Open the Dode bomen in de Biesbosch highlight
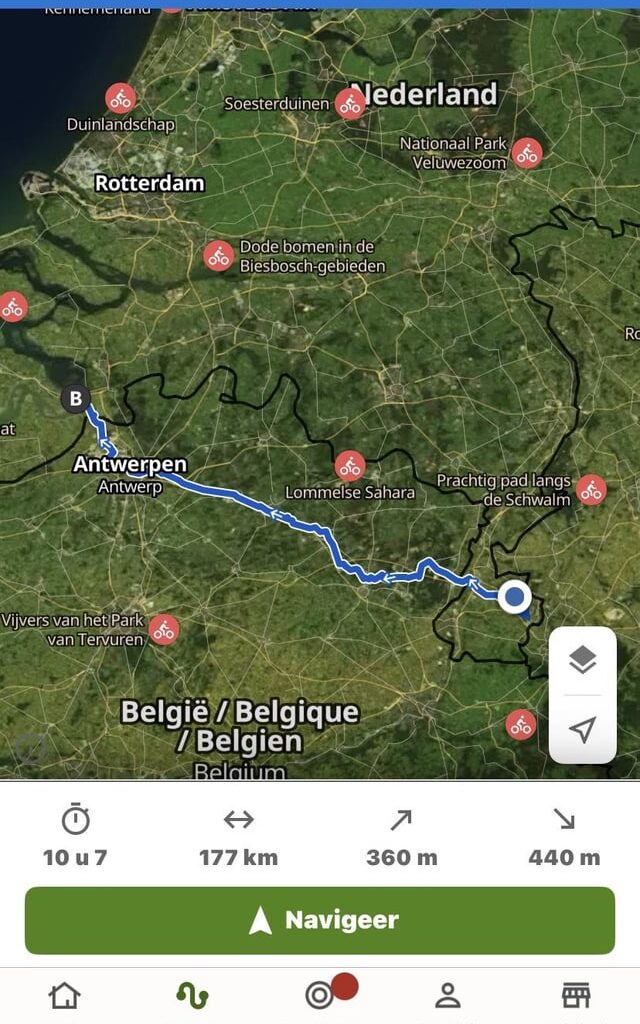This screenshot has width=640, height=1024. [x=218, y=256]
